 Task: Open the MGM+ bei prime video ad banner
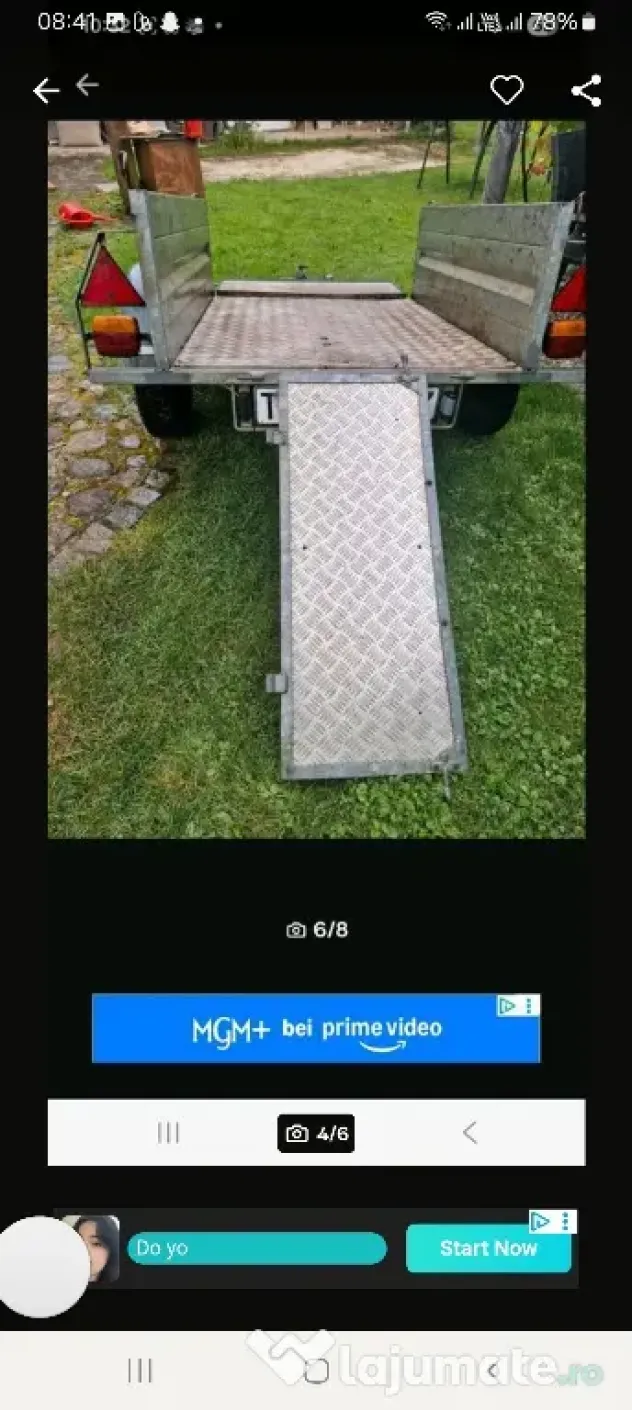point(316,1028)
